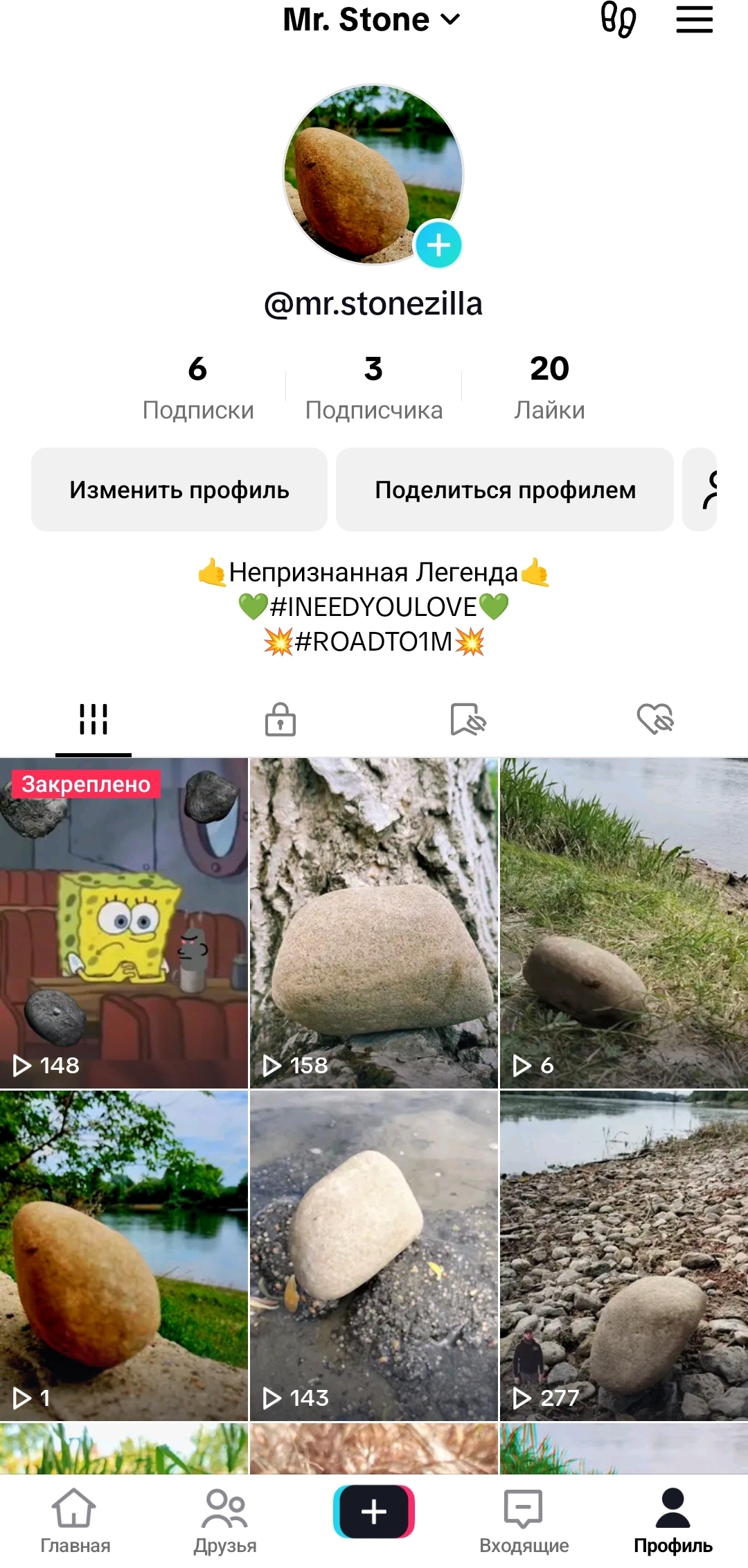Switch to the Друзья tab

(224, 1521)
